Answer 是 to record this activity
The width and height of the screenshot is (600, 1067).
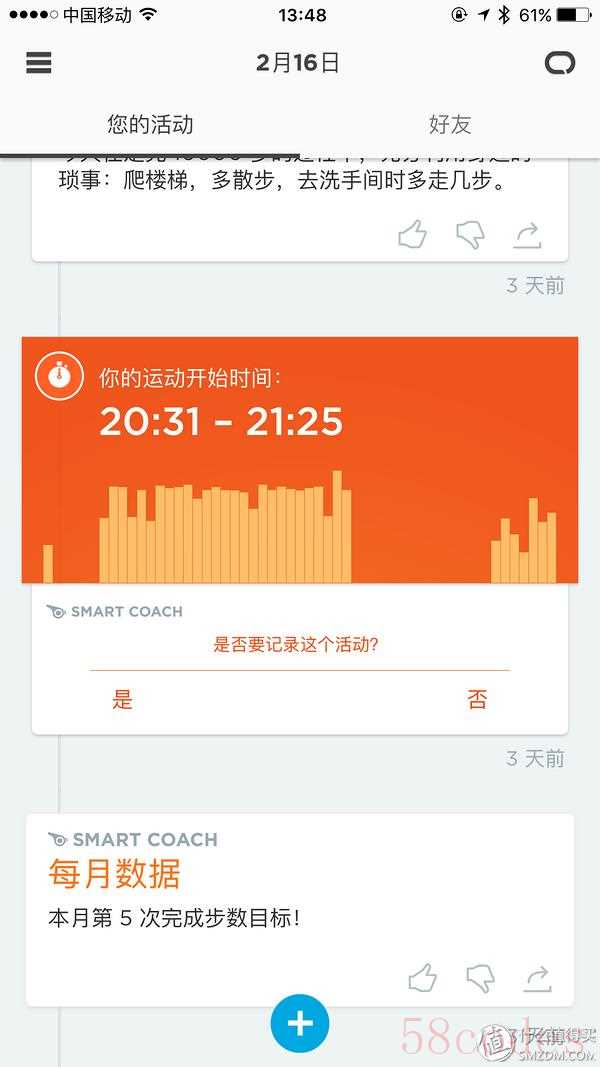point(122,699)
